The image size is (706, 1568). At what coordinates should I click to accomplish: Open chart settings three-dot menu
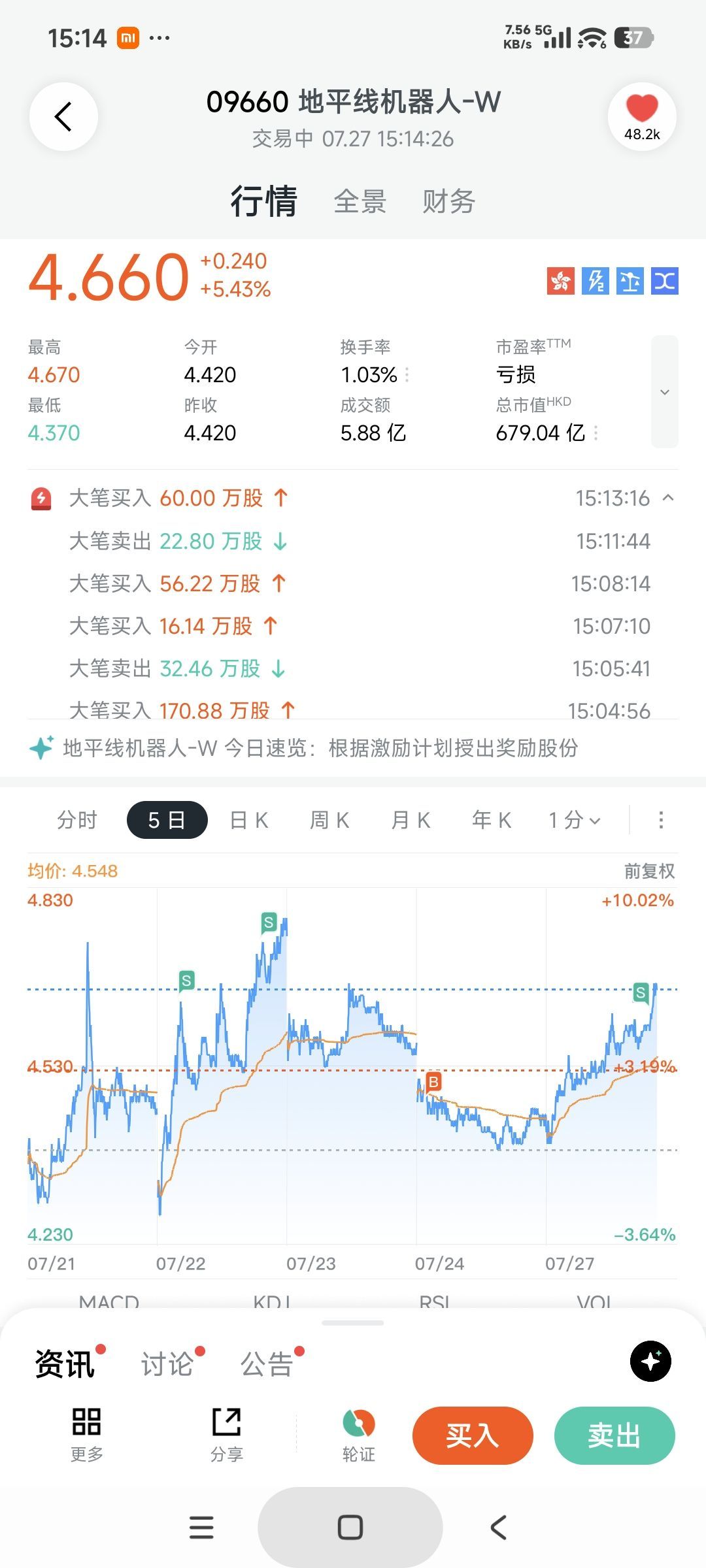tap(661, 820)
